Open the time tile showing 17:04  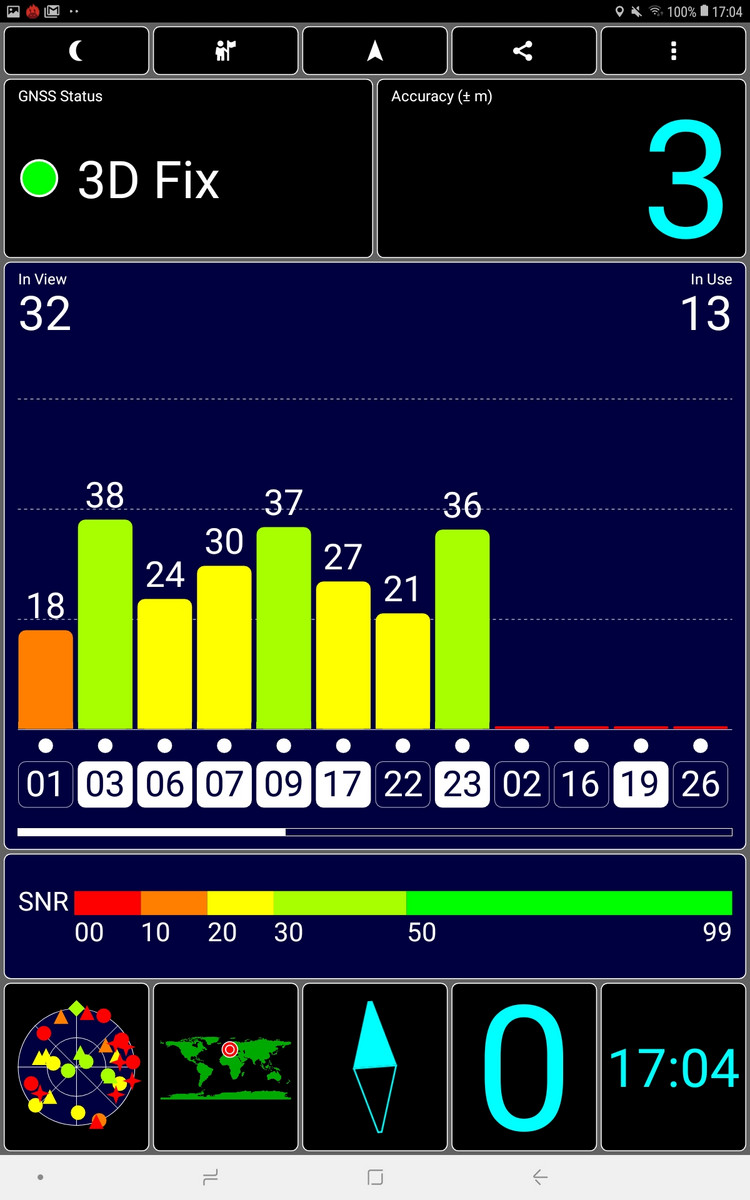[674, 1067]
